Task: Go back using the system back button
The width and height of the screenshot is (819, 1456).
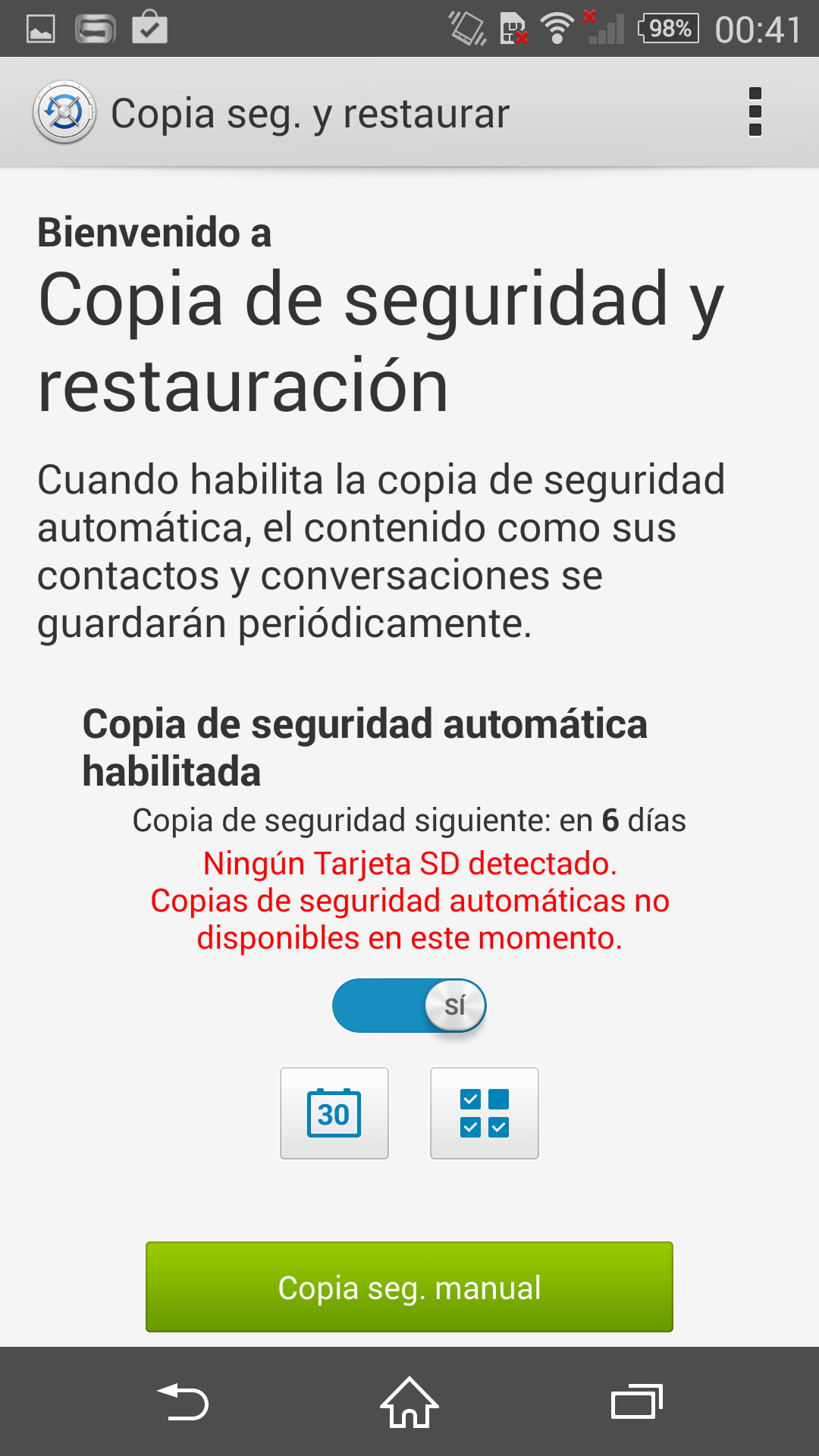Action: pos(182,1402)
